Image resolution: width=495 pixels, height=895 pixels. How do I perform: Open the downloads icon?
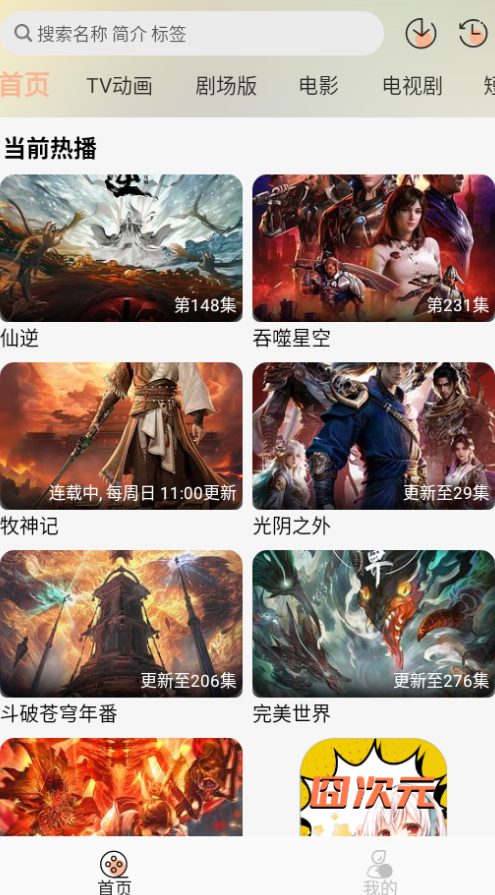[421, 34]
